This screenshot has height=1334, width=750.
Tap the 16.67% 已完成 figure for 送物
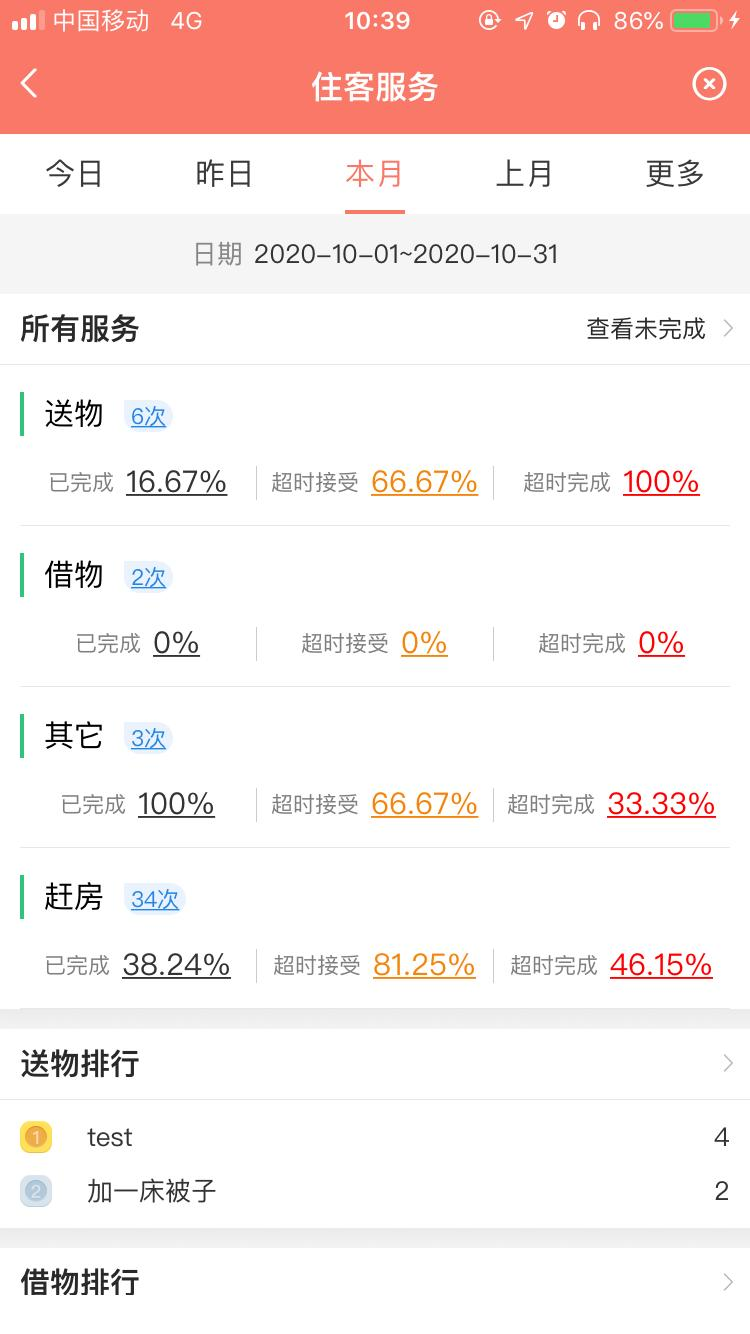point(176,482)
